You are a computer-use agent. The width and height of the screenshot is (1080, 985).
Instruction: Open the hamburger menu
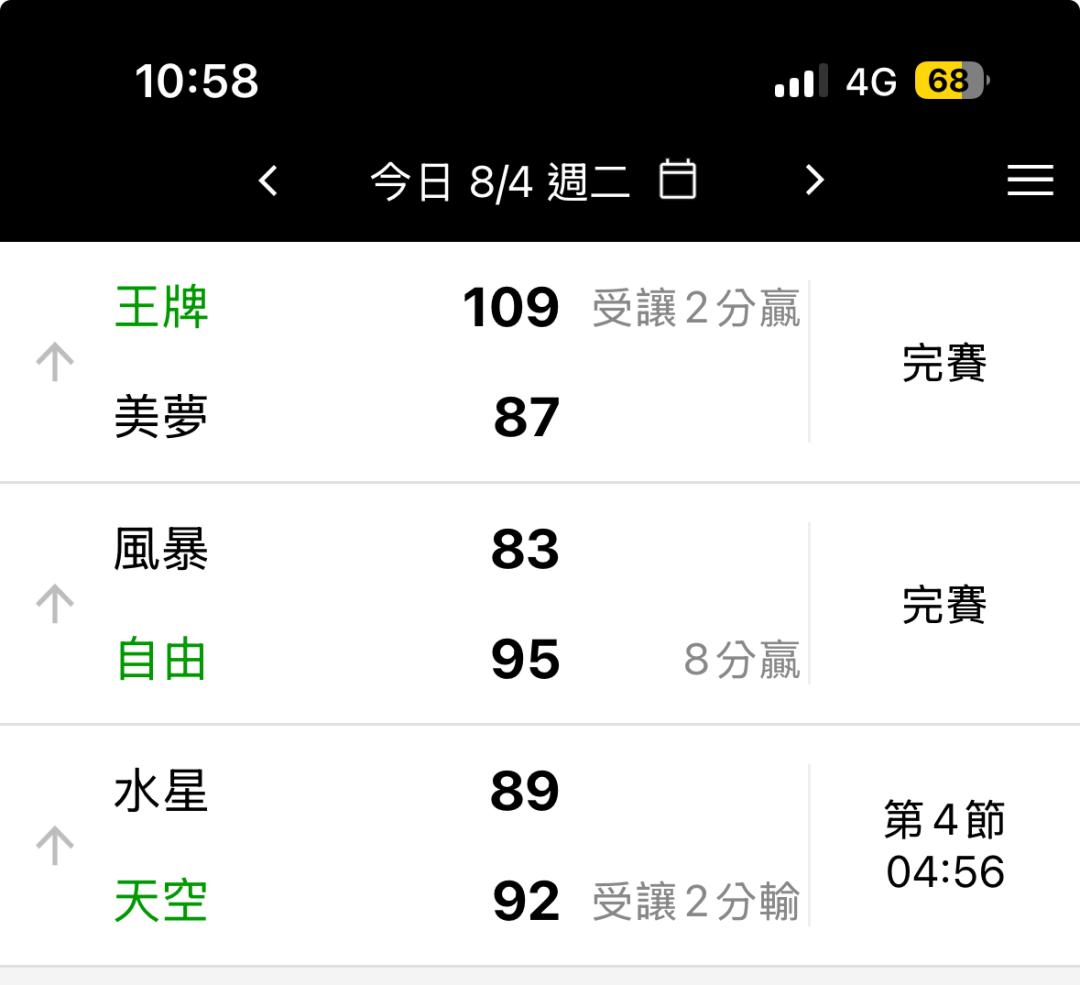tap(1030, 180)
